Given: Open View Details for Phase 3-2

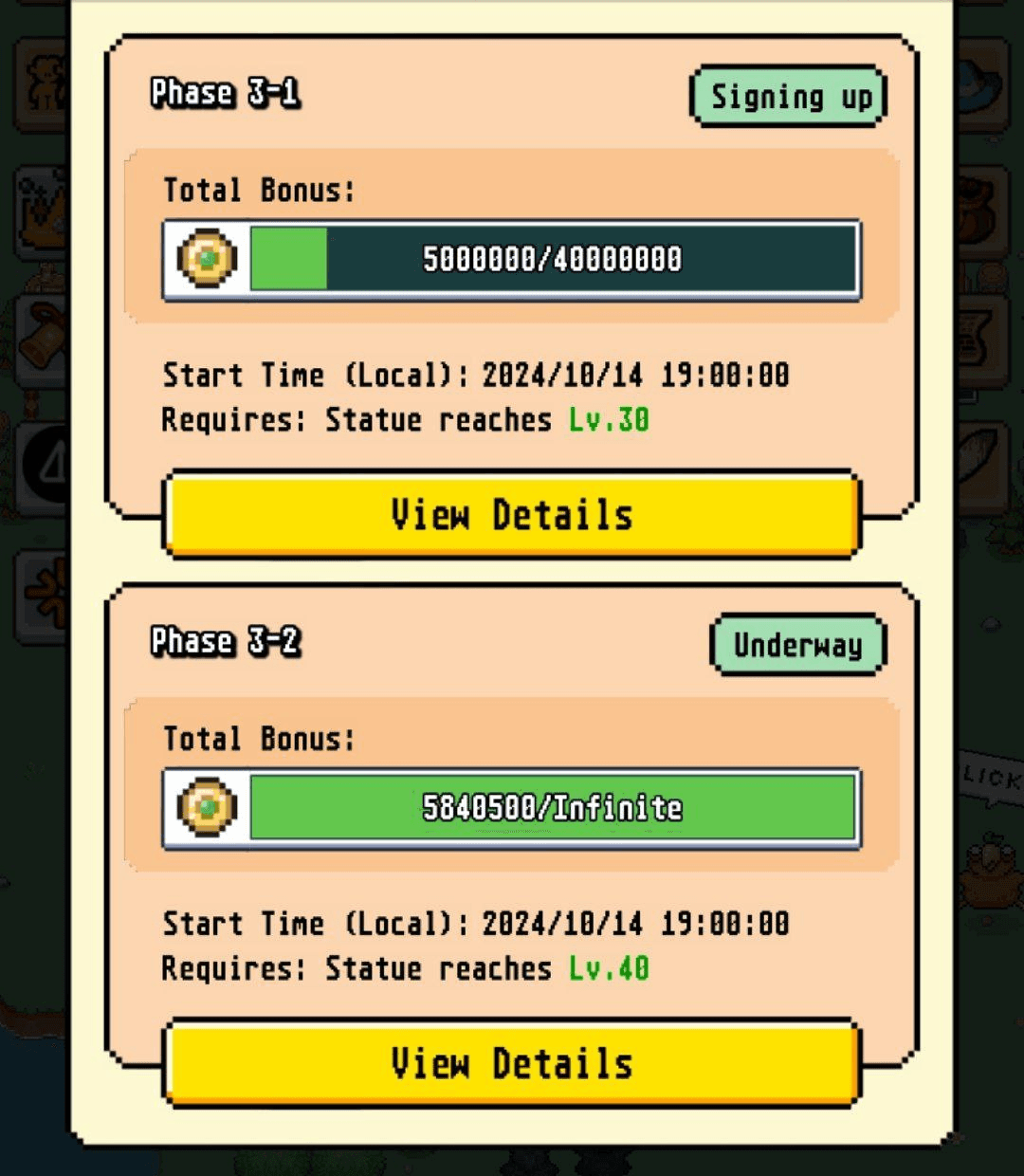Looking at the screenshot, I should tap(512, 1063).
